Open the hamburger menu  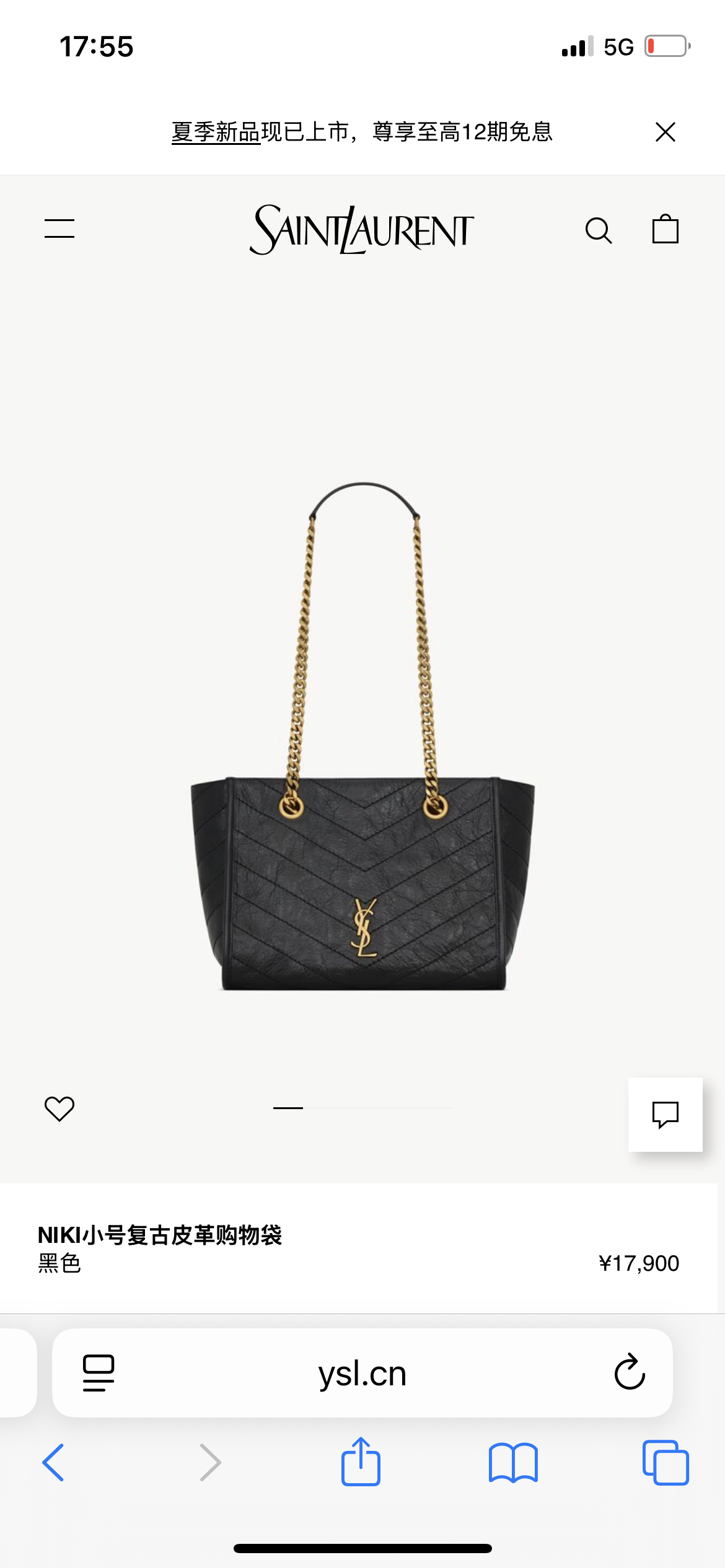click(59, 229)
